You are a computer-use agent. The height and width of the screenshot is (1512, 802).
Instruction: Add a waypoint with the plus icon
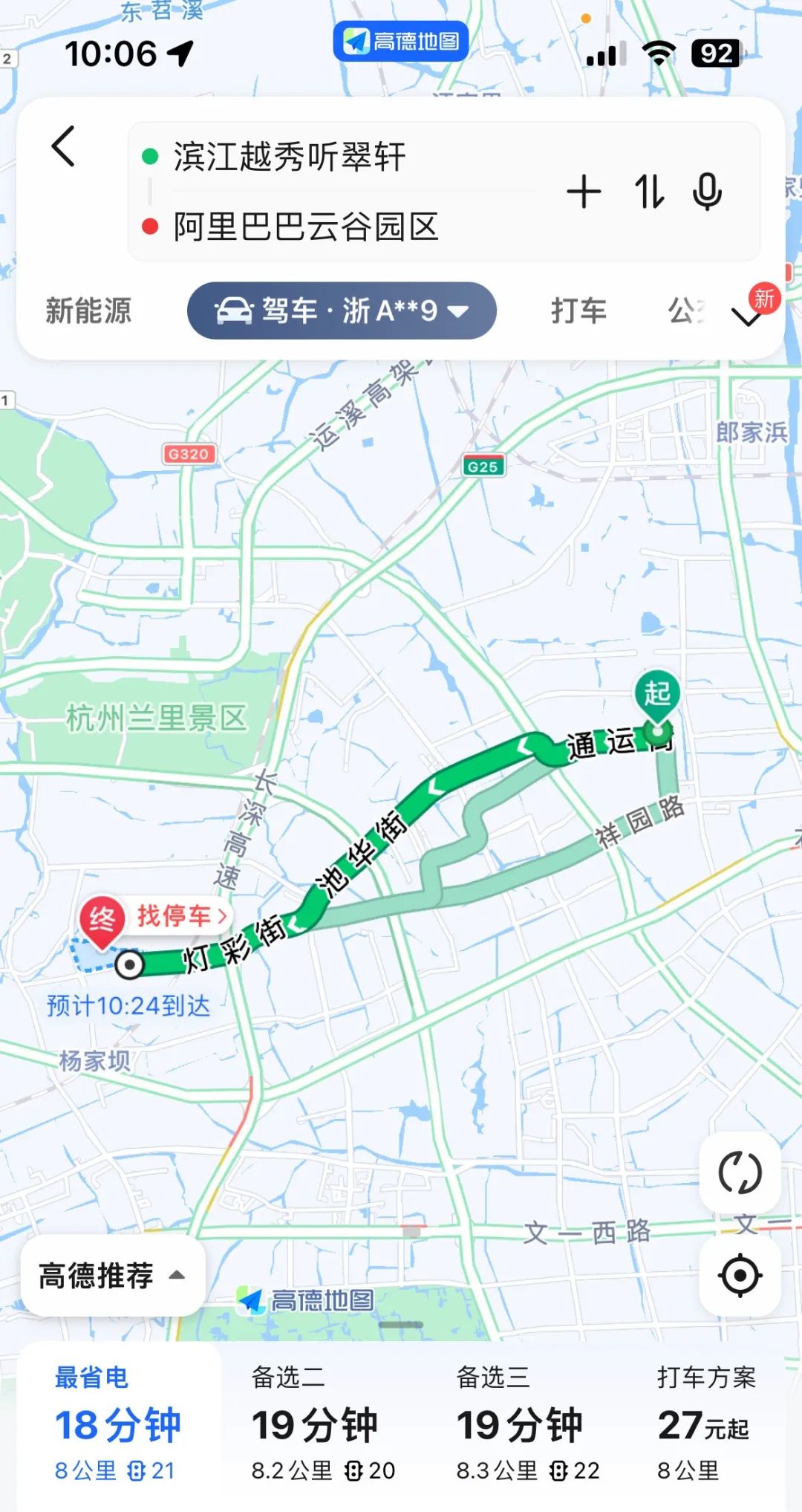pos(584,192)
